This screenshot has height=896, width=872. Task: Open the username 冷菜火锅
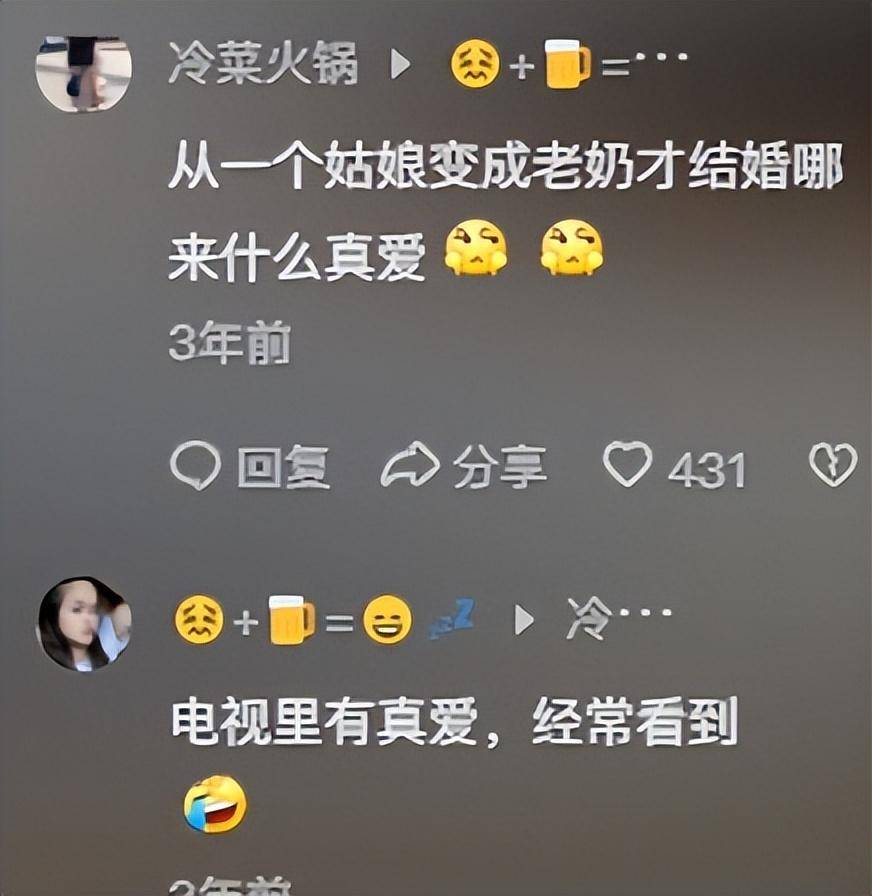coord(264,66)
